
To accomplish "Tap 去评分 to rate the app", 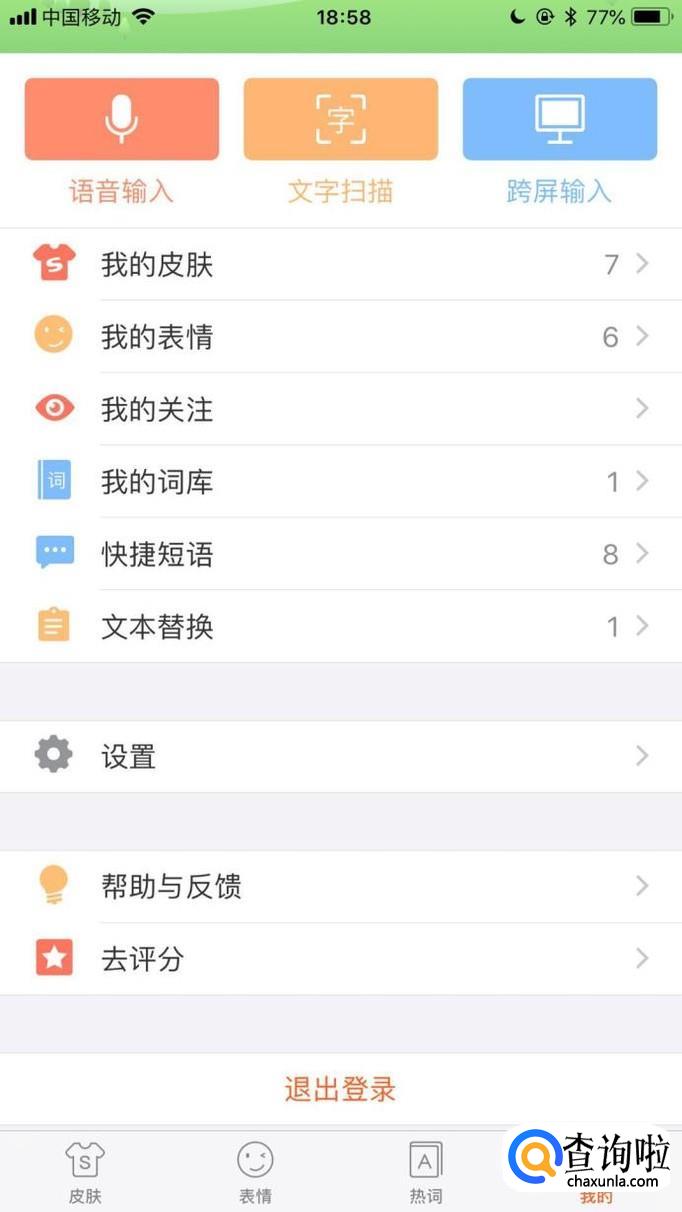I will tap(340, 959).
